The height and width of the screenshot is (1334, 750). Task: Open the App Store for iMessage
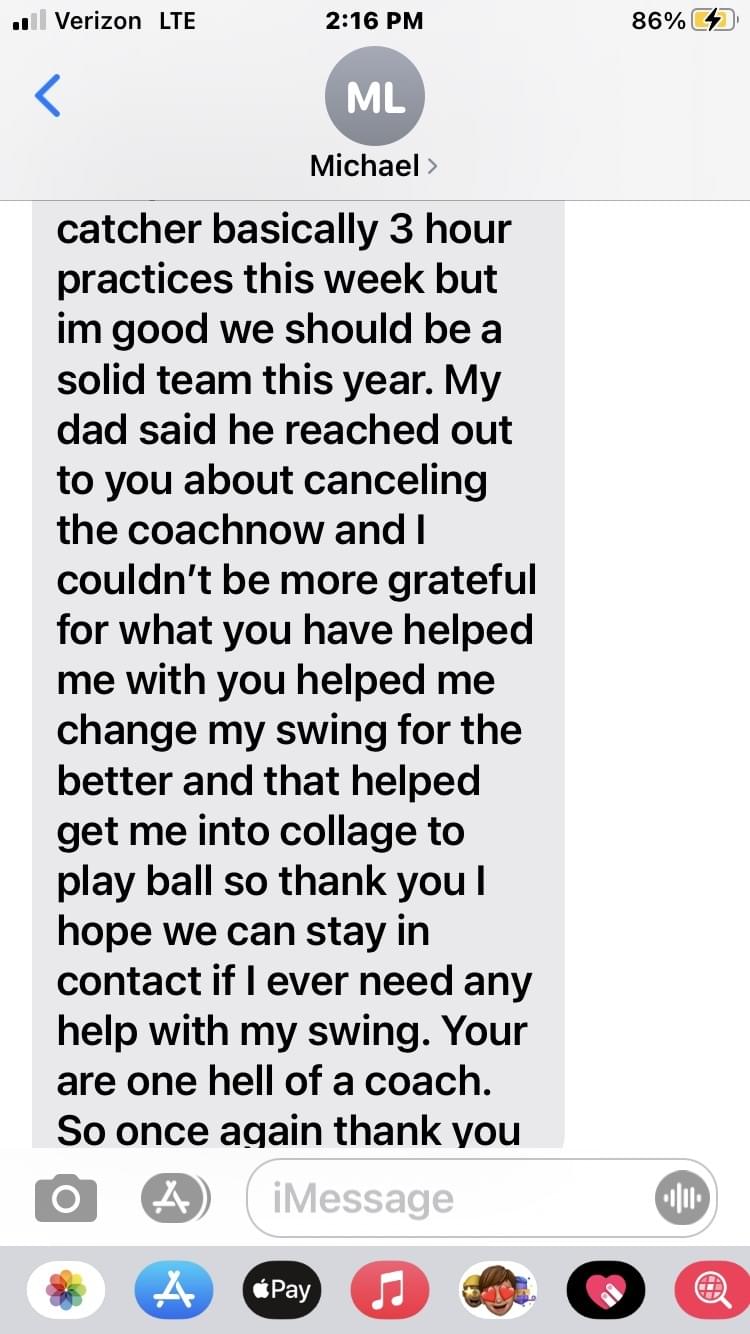(x=174, y=1290)
